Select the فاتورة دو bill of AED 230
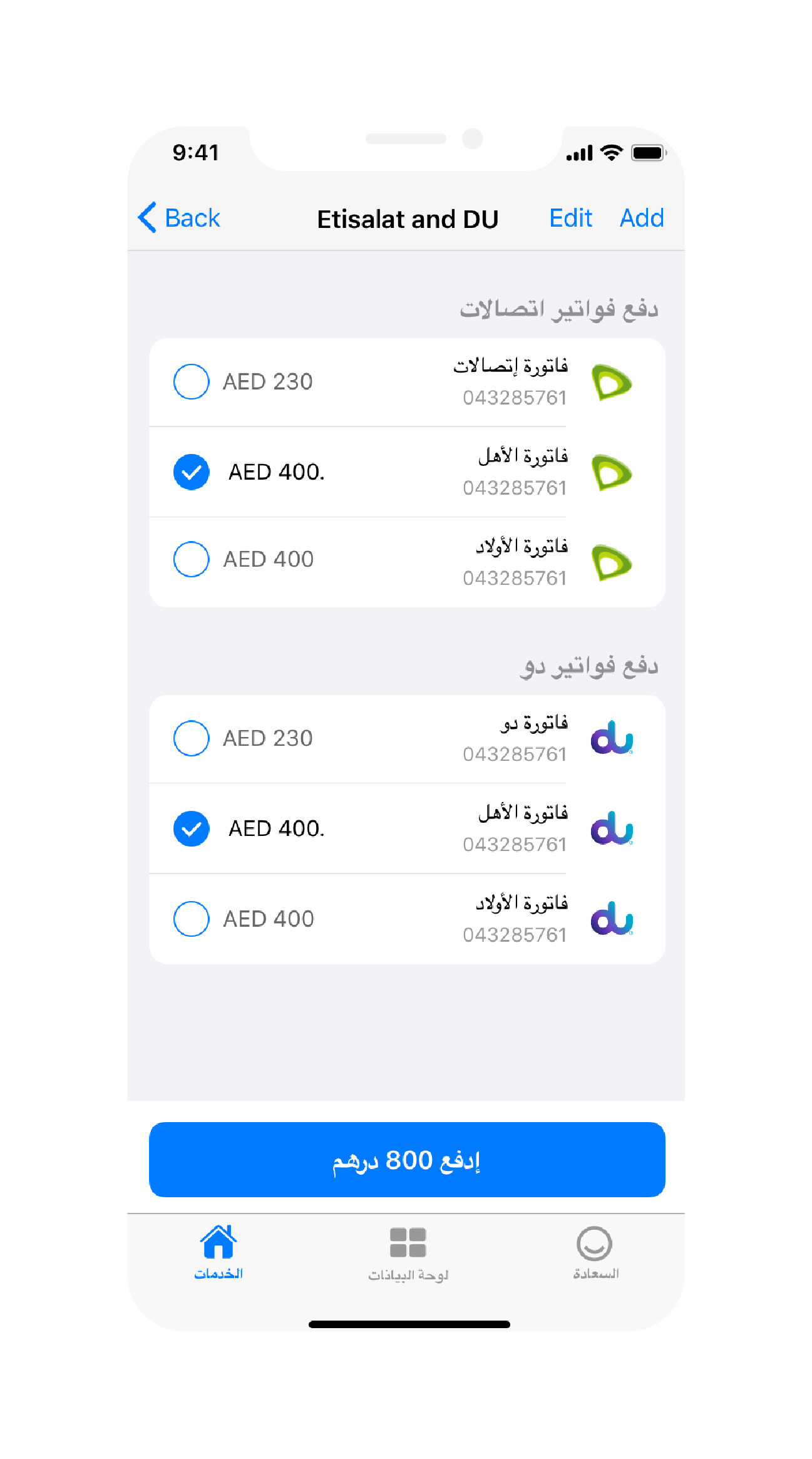Screen dimensions: 812x1459 tap(192, 738)
